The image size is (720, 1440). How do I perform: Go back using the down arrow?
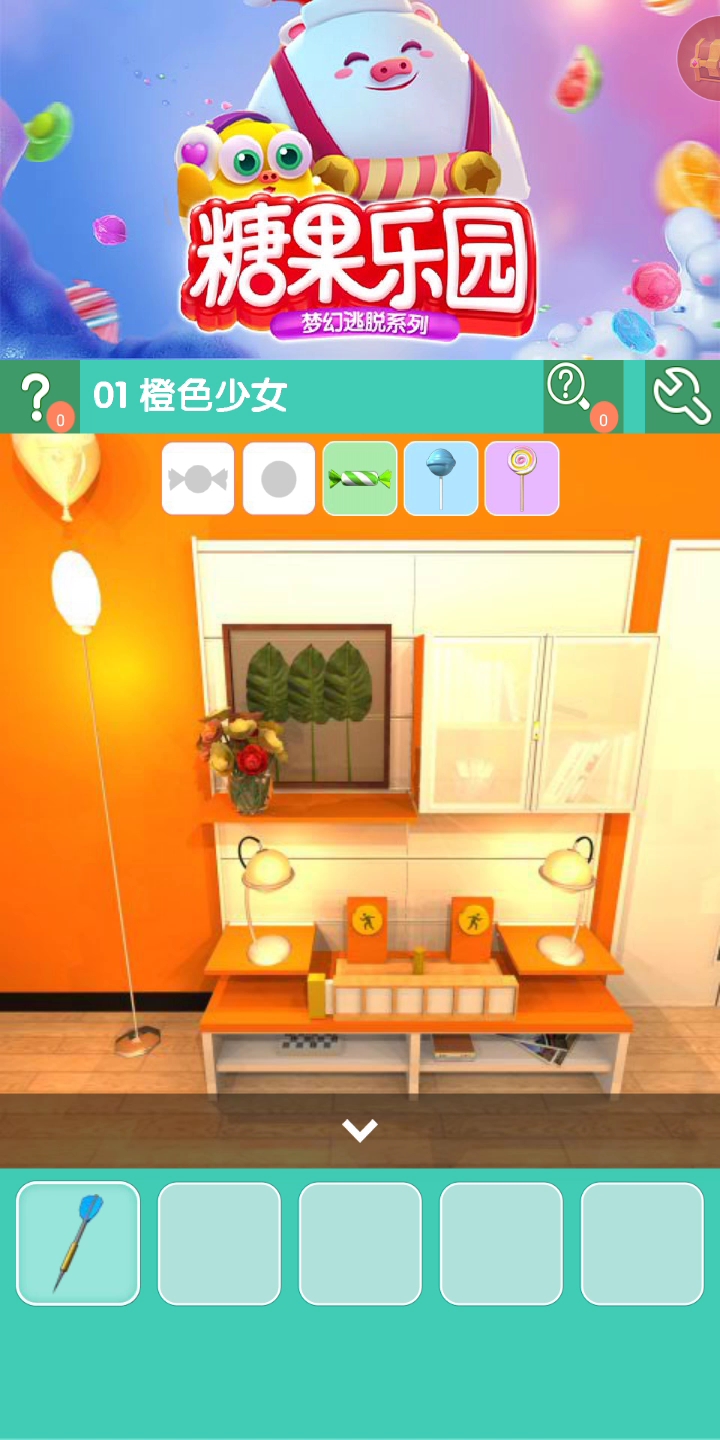click(x=360, y=1130)
